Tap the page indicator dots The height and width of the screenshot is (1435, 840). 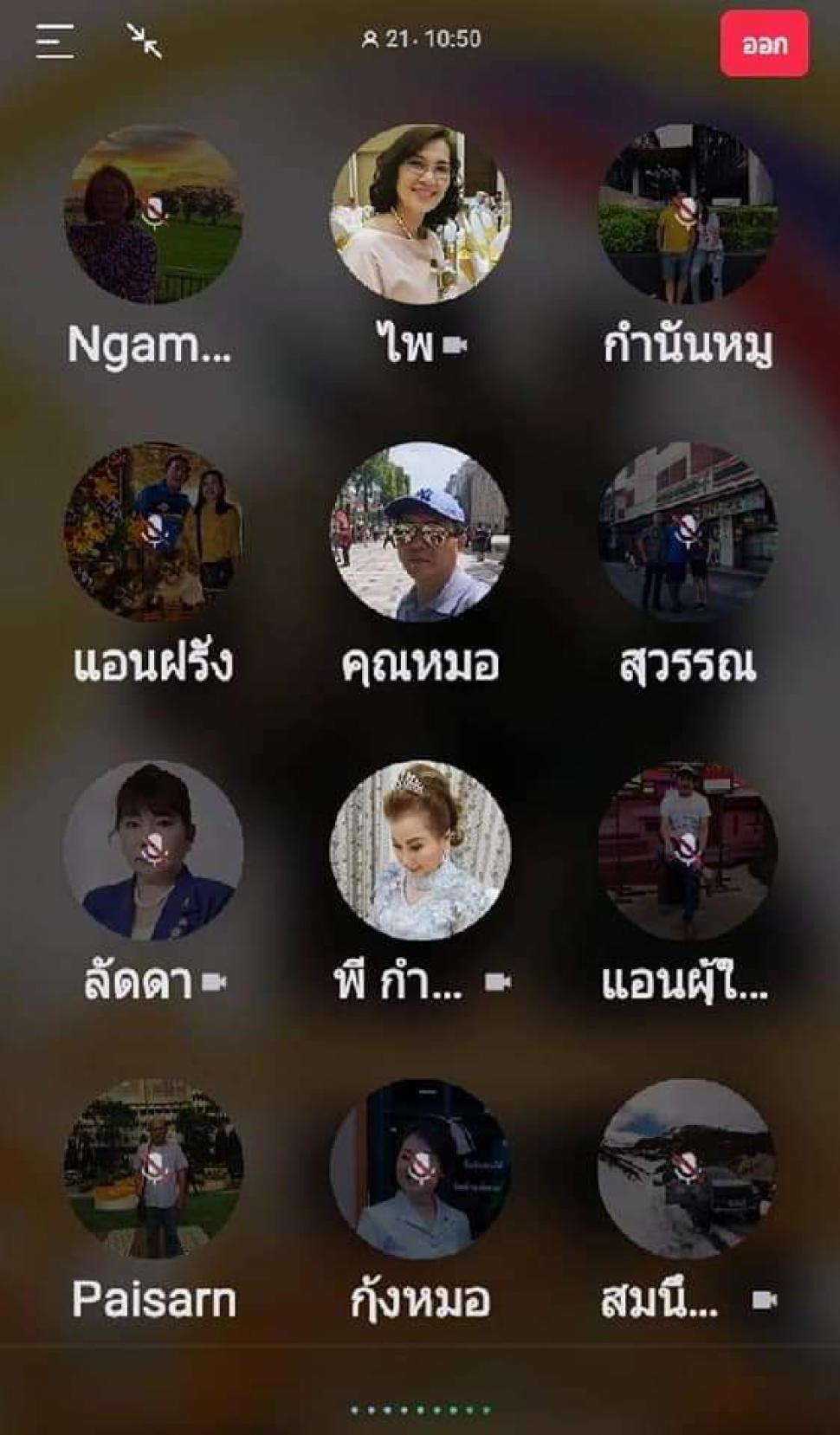click(x=421, y=1410)
